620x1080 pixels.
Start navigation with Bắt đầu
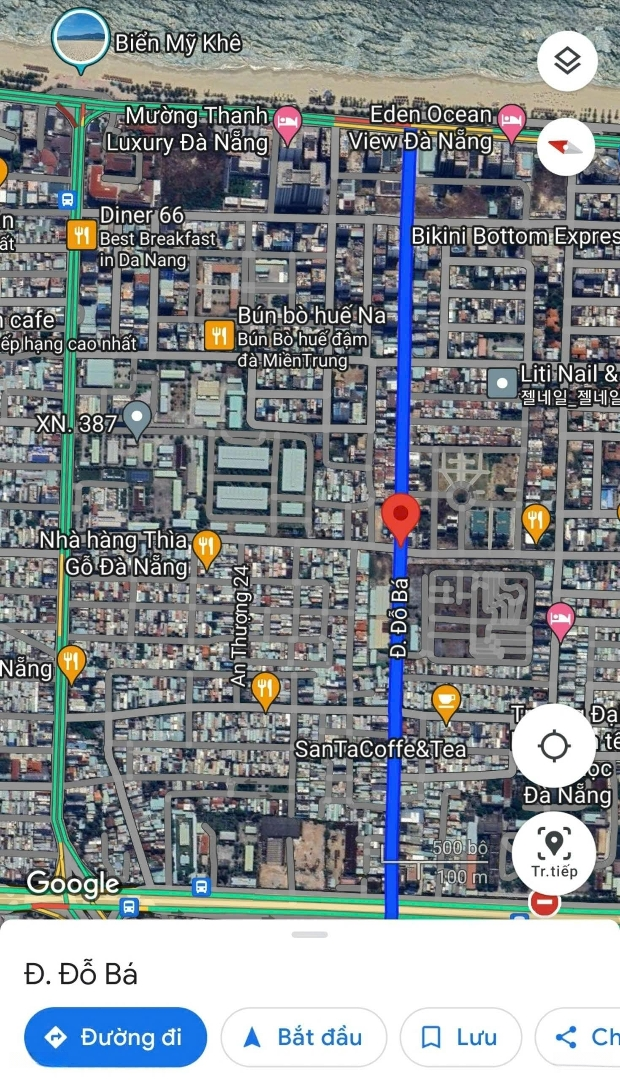[304, 1037]
